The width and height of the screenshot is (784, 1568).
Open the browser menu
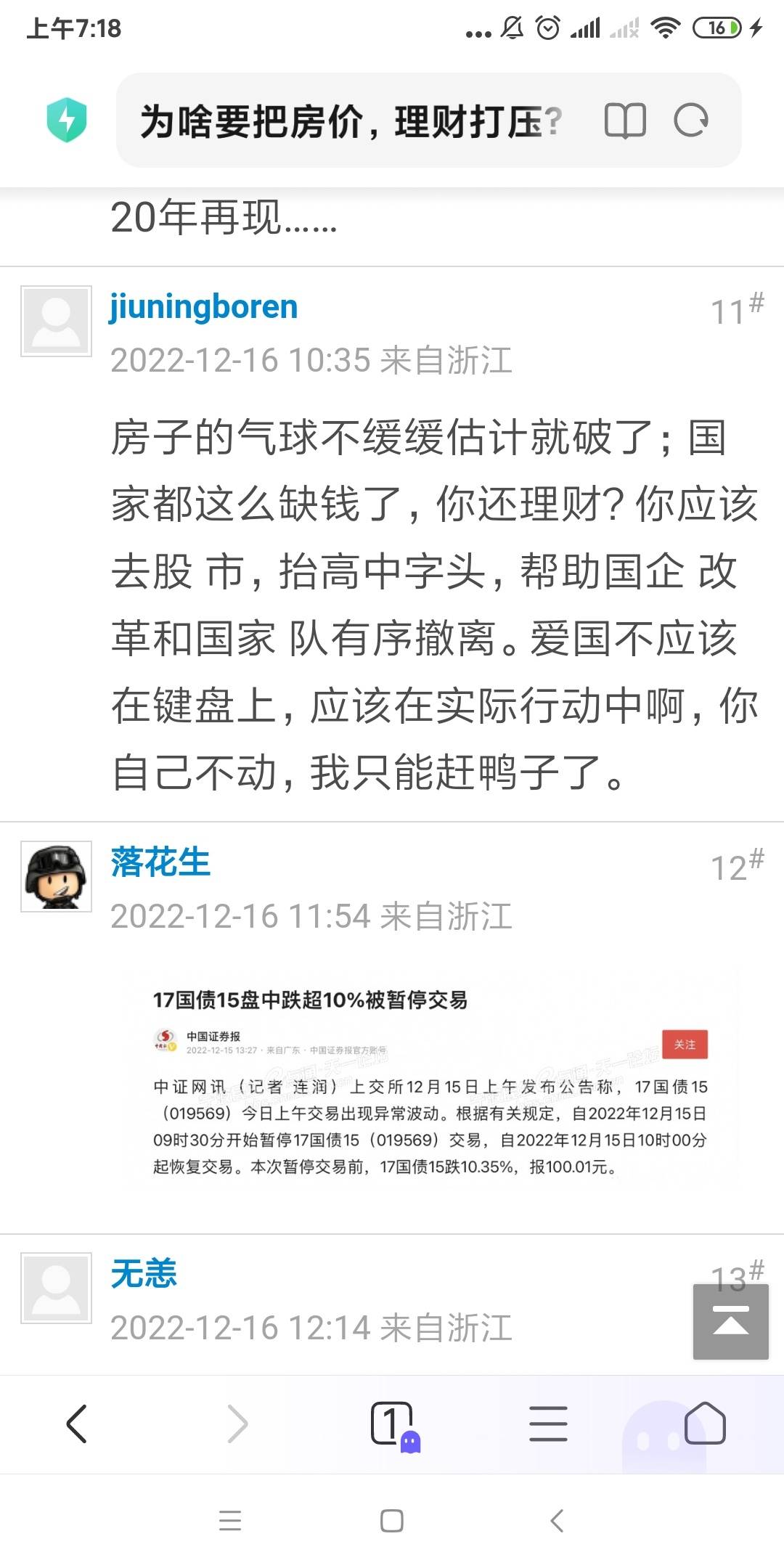[548, 1423]
